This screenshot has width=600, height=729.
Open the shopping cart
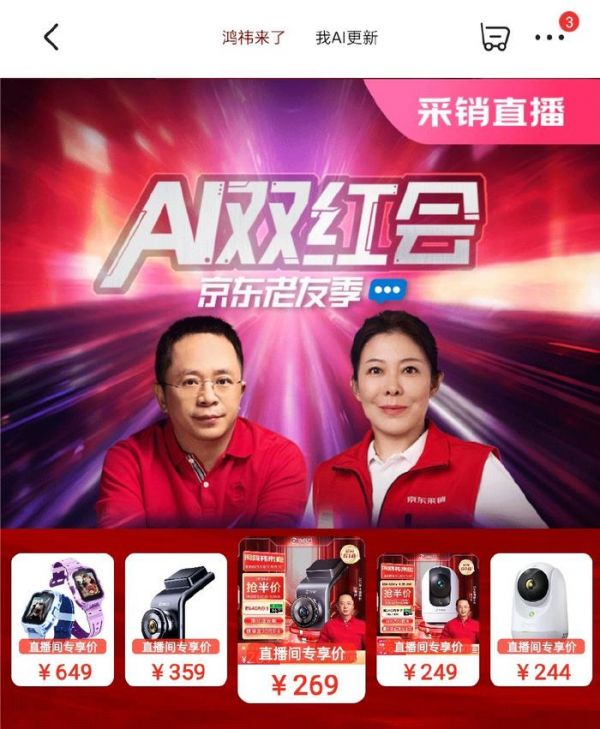point(494,38)
